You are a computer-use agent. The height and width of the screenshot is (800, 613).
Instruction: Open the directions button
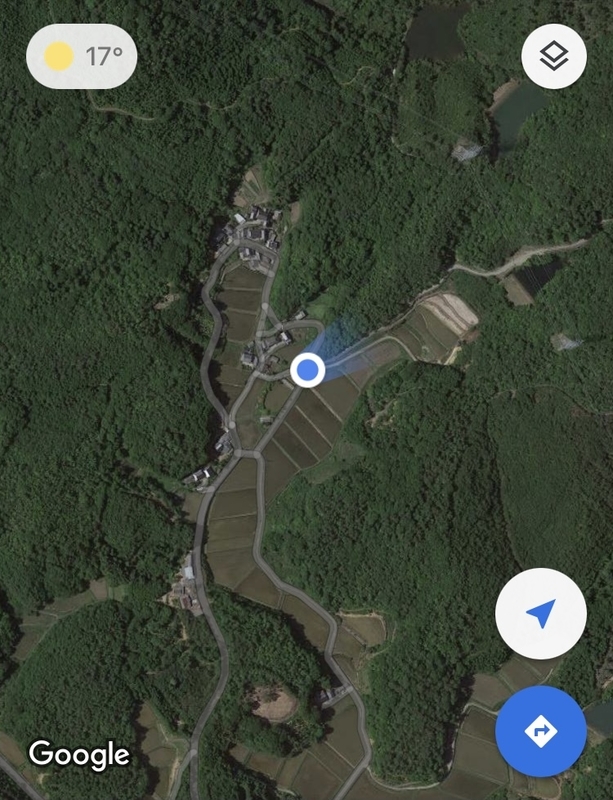pos(540,731)
